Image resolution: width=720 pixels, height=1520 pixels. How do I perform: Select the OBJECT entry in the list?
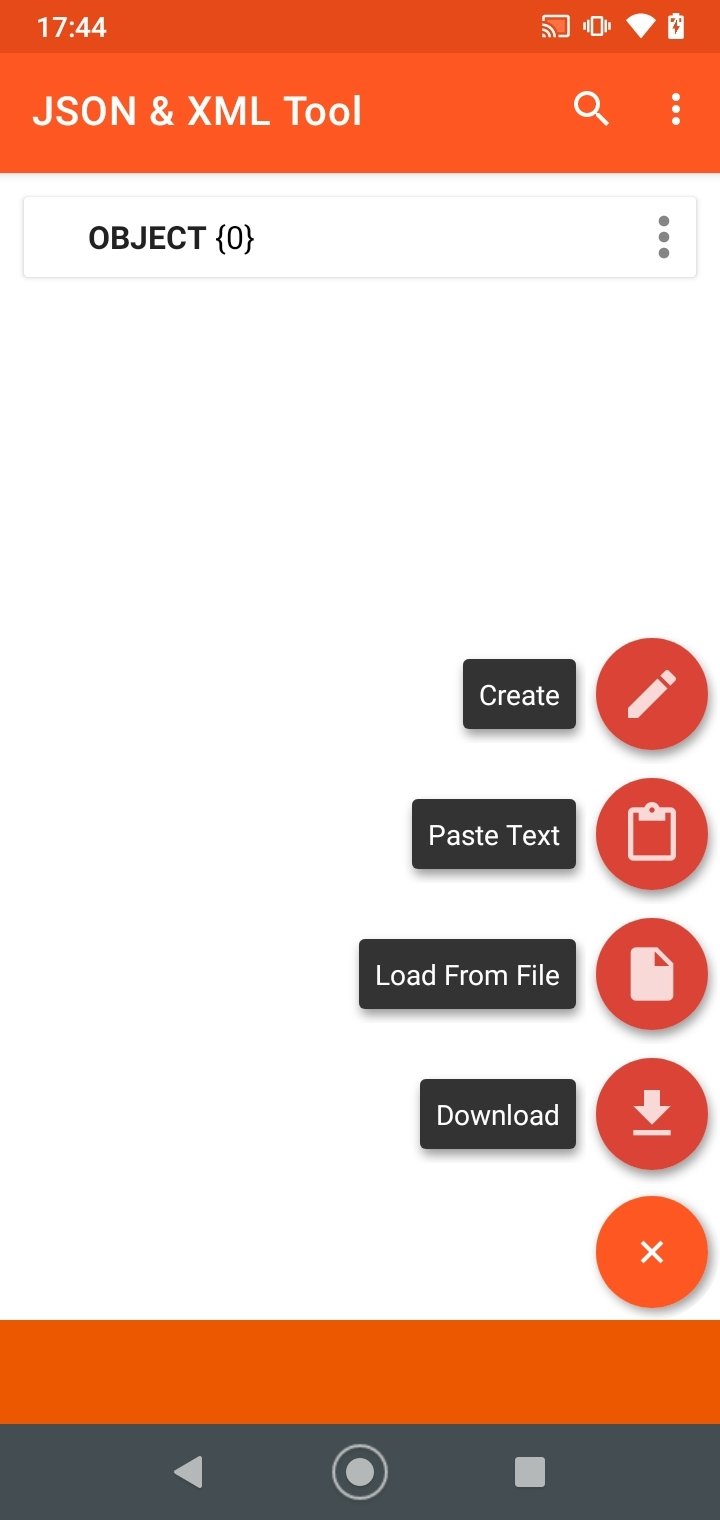tap(300, 237)
